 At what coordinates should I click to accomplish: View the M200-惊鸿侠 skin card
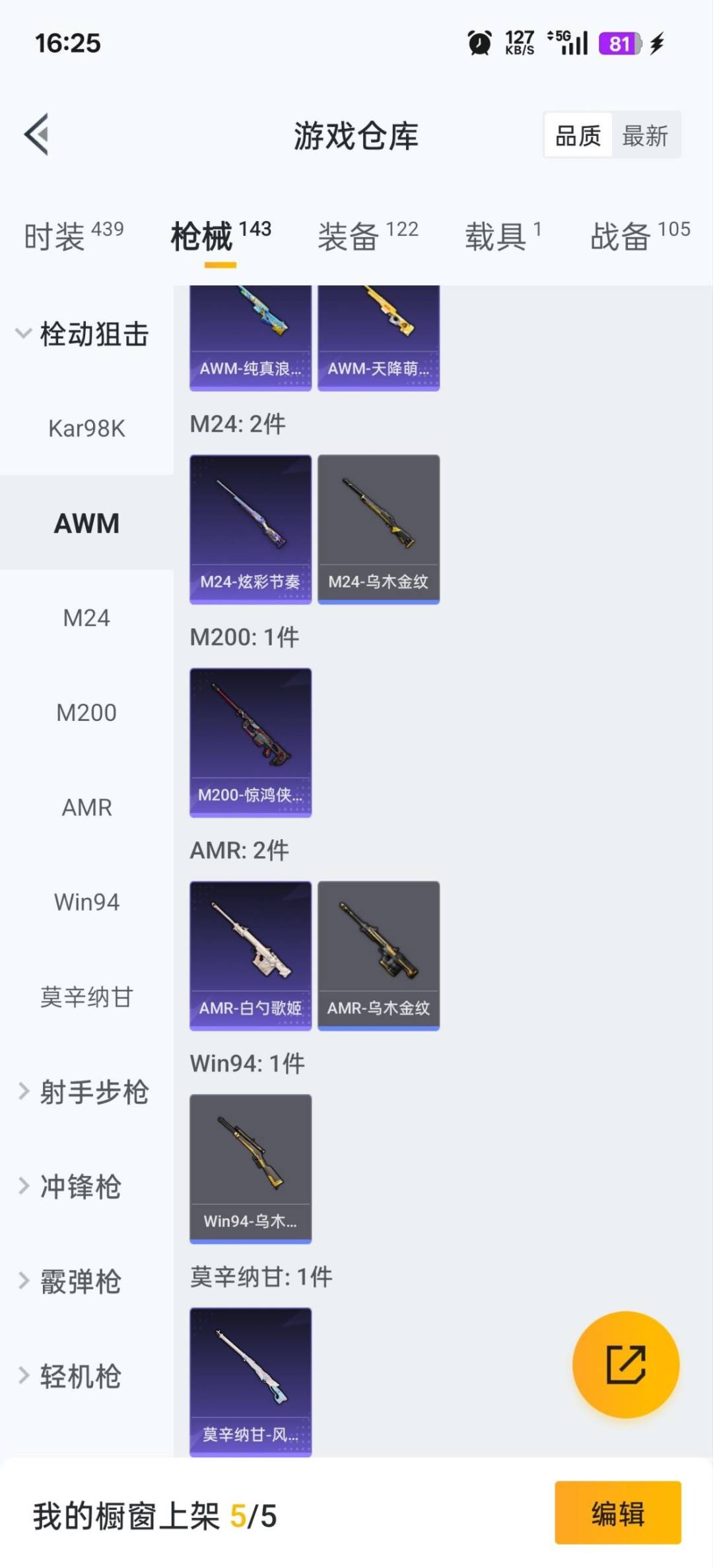(x=250, y=742)
